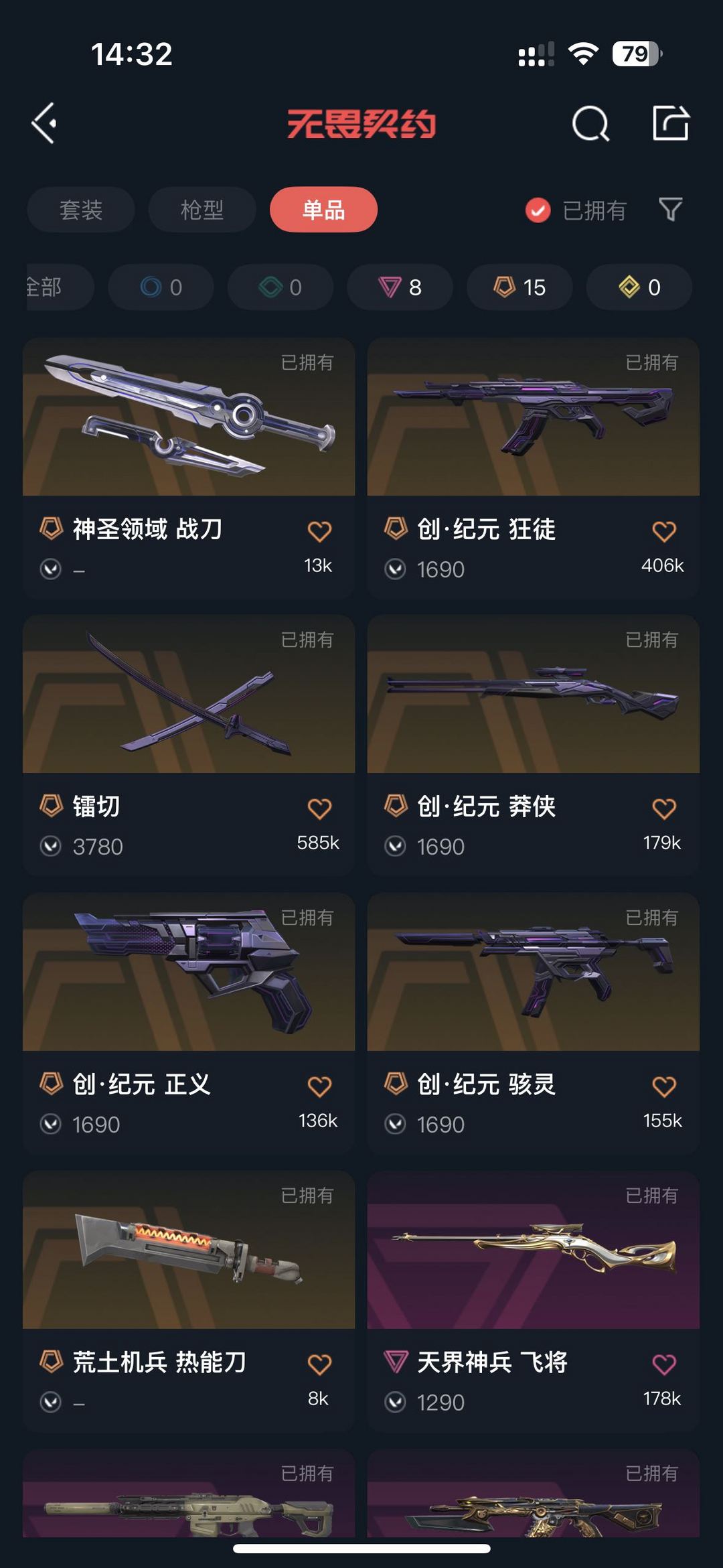Go back using the top-left arrow
Screen dimensions: 723x1568
click(44, 123)
